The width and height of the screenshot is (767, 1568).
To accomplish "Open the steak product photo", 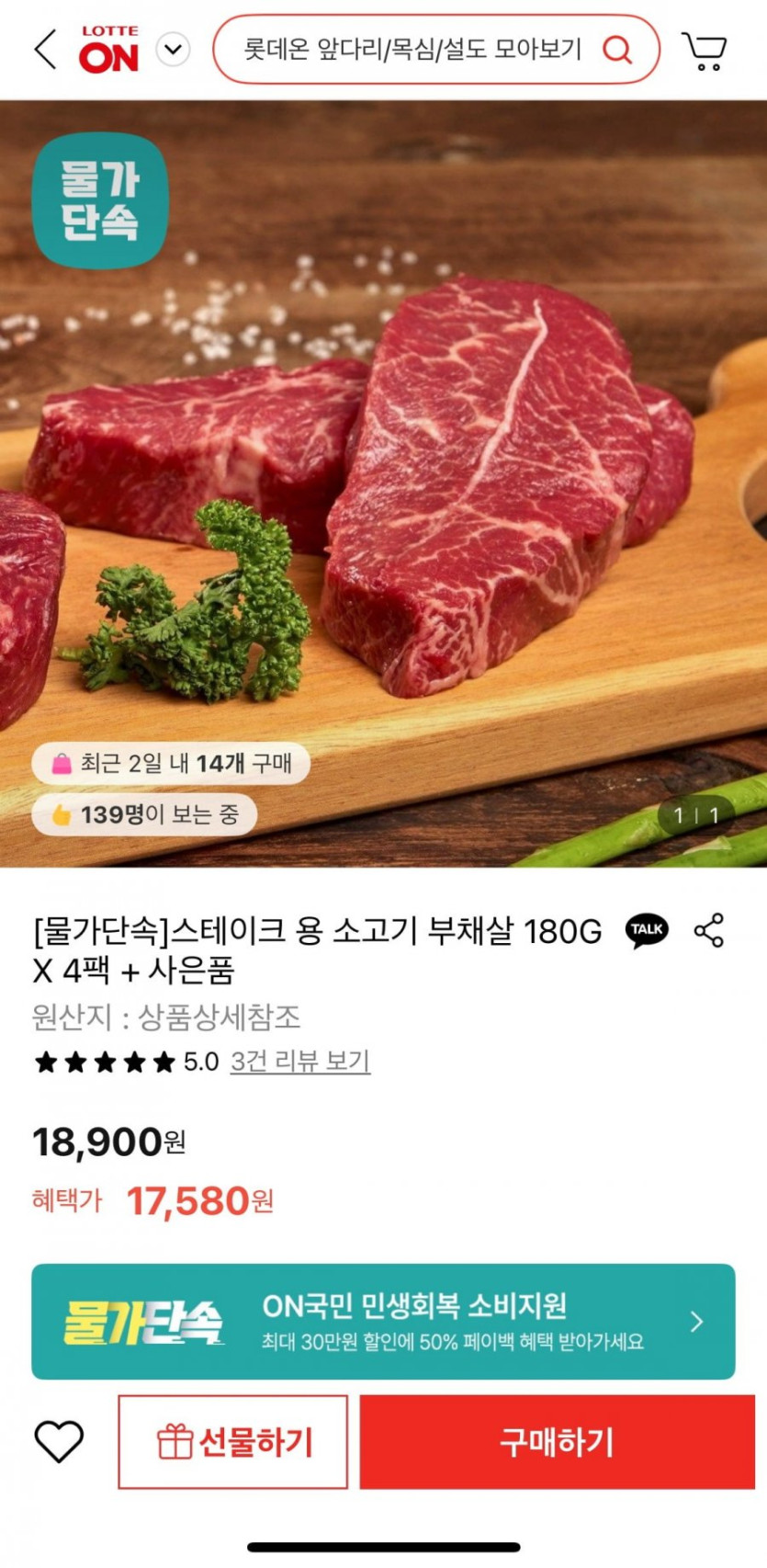I will click(383, 483).
